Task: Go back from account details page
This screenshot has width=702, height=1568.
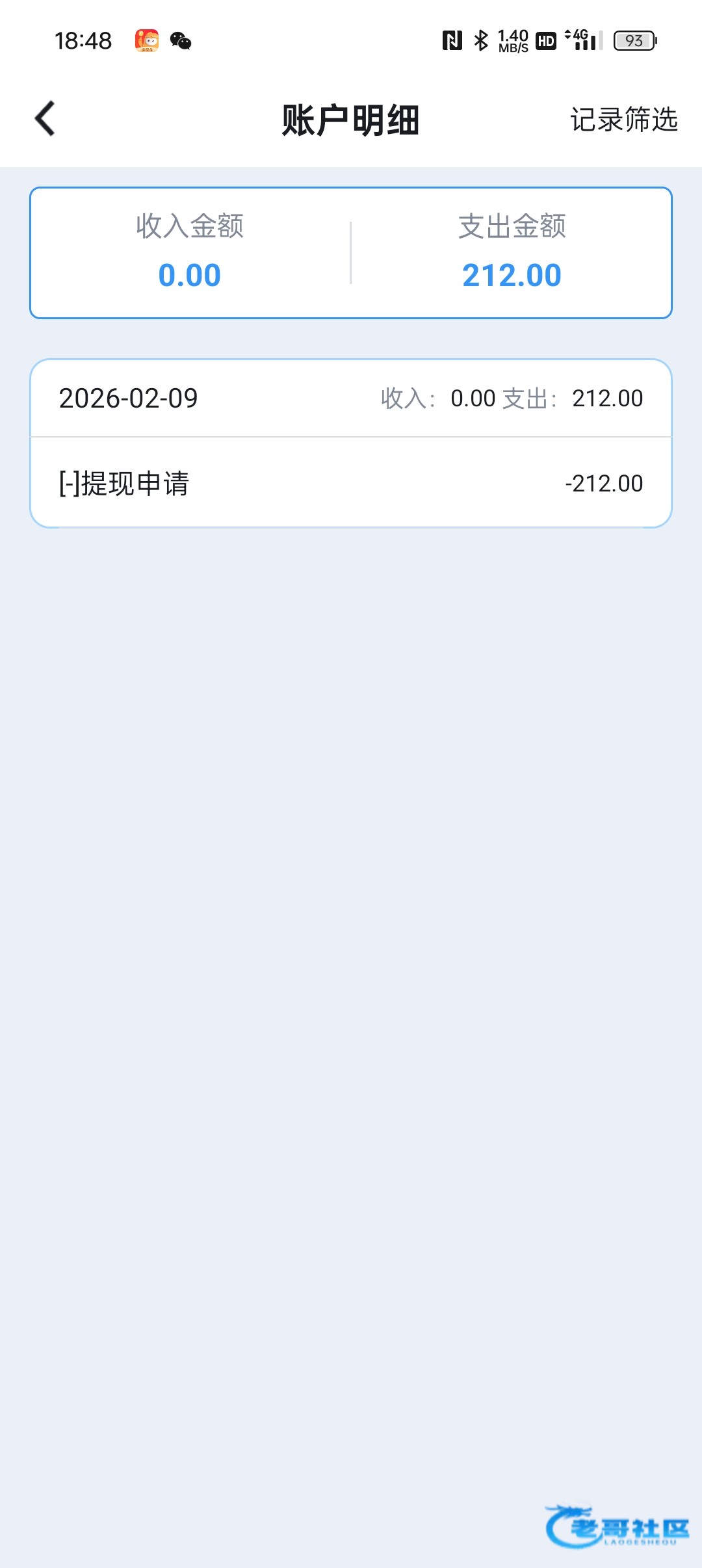Action: coord(45,119)
